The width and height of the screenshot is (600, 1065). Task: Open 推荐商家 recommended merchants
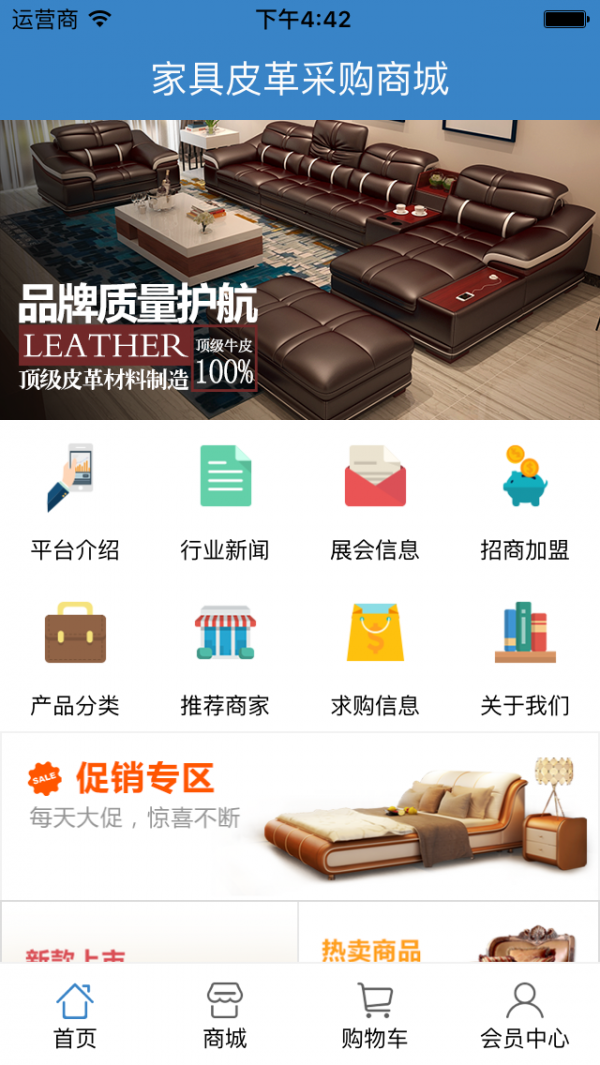[225, 656]
